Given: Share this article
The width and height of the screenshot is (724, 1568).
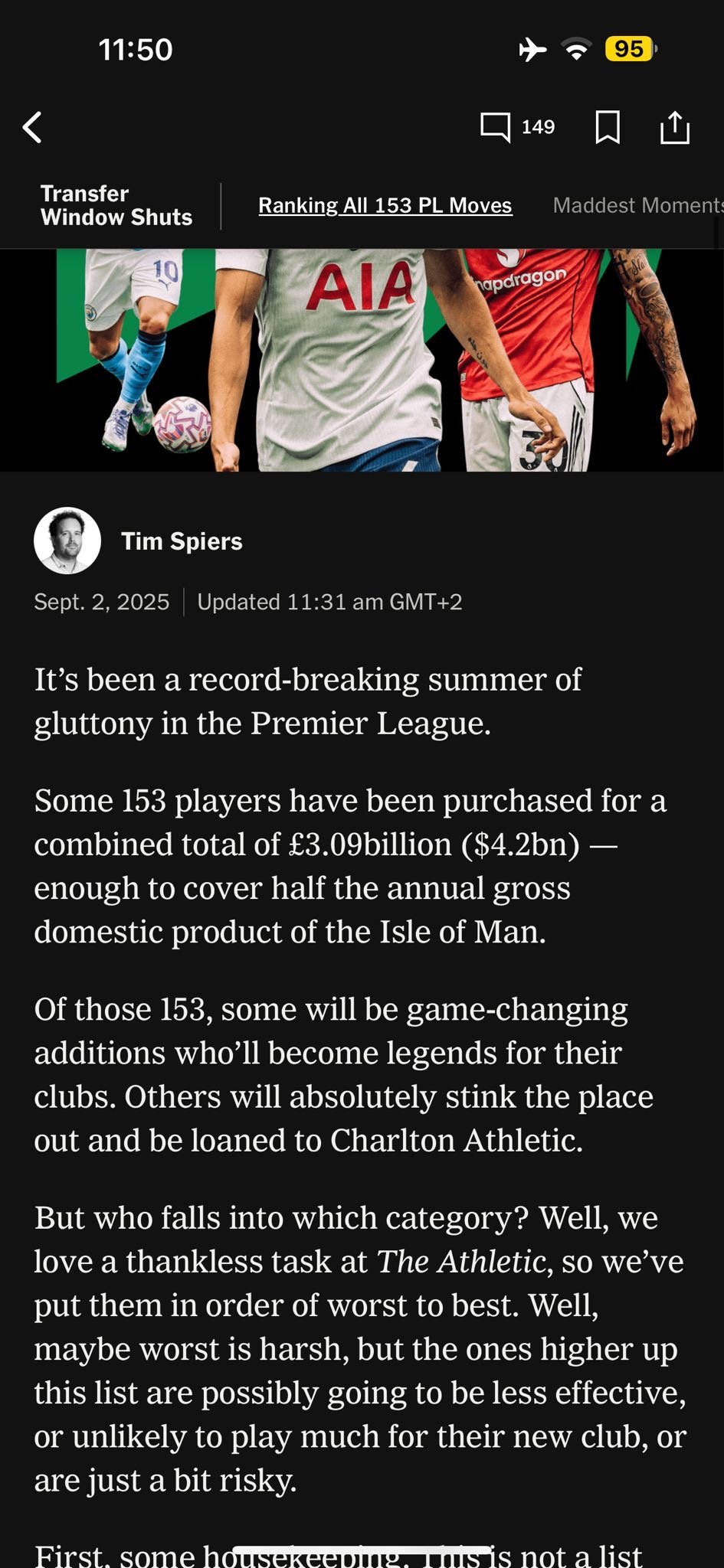Looking at the screenshot, I should [675, 127].
